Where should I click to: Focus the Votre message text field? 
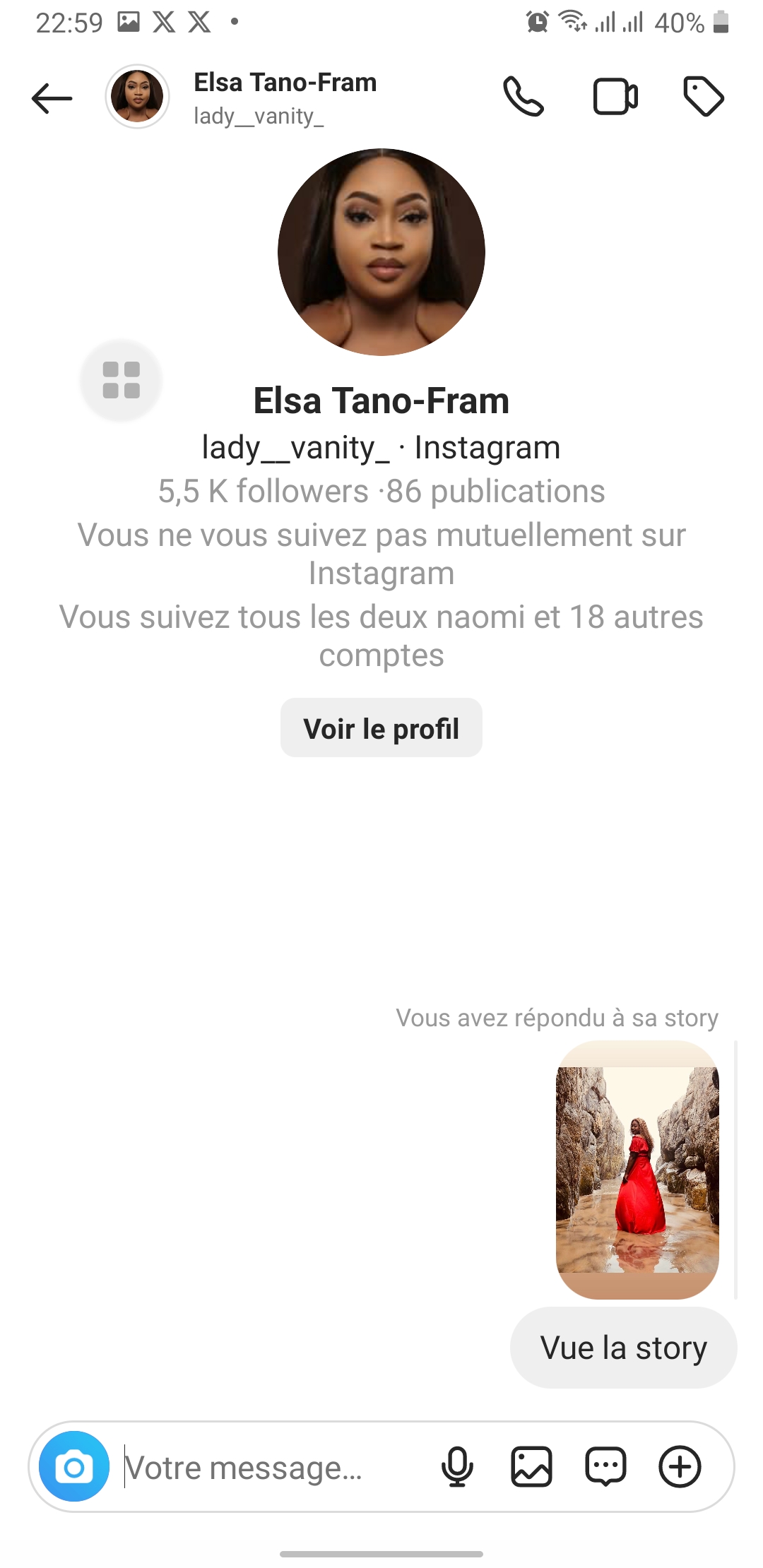[x=268, y=1468]
